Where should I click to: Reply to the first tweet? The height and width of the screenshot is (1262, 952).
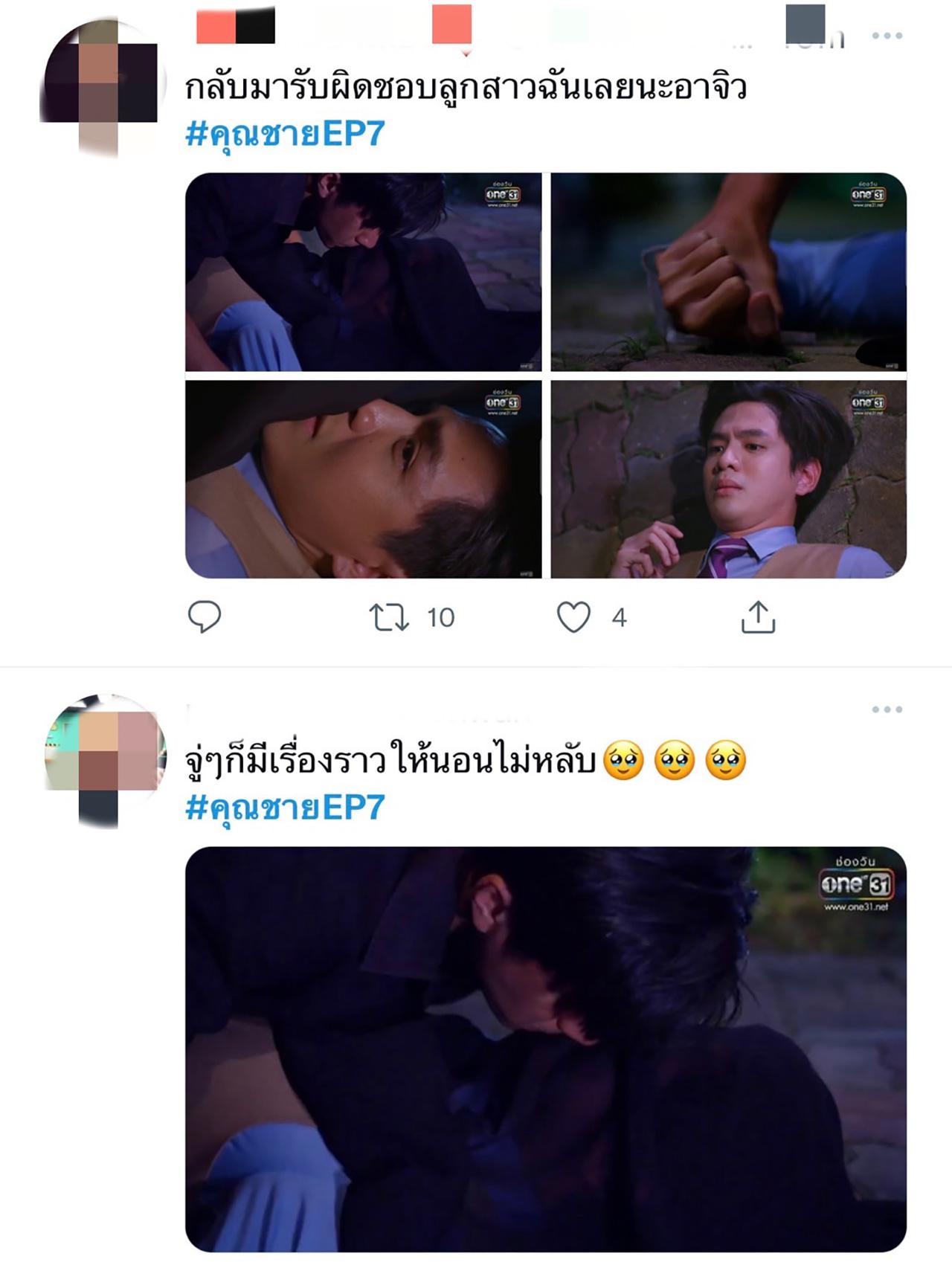204,616
